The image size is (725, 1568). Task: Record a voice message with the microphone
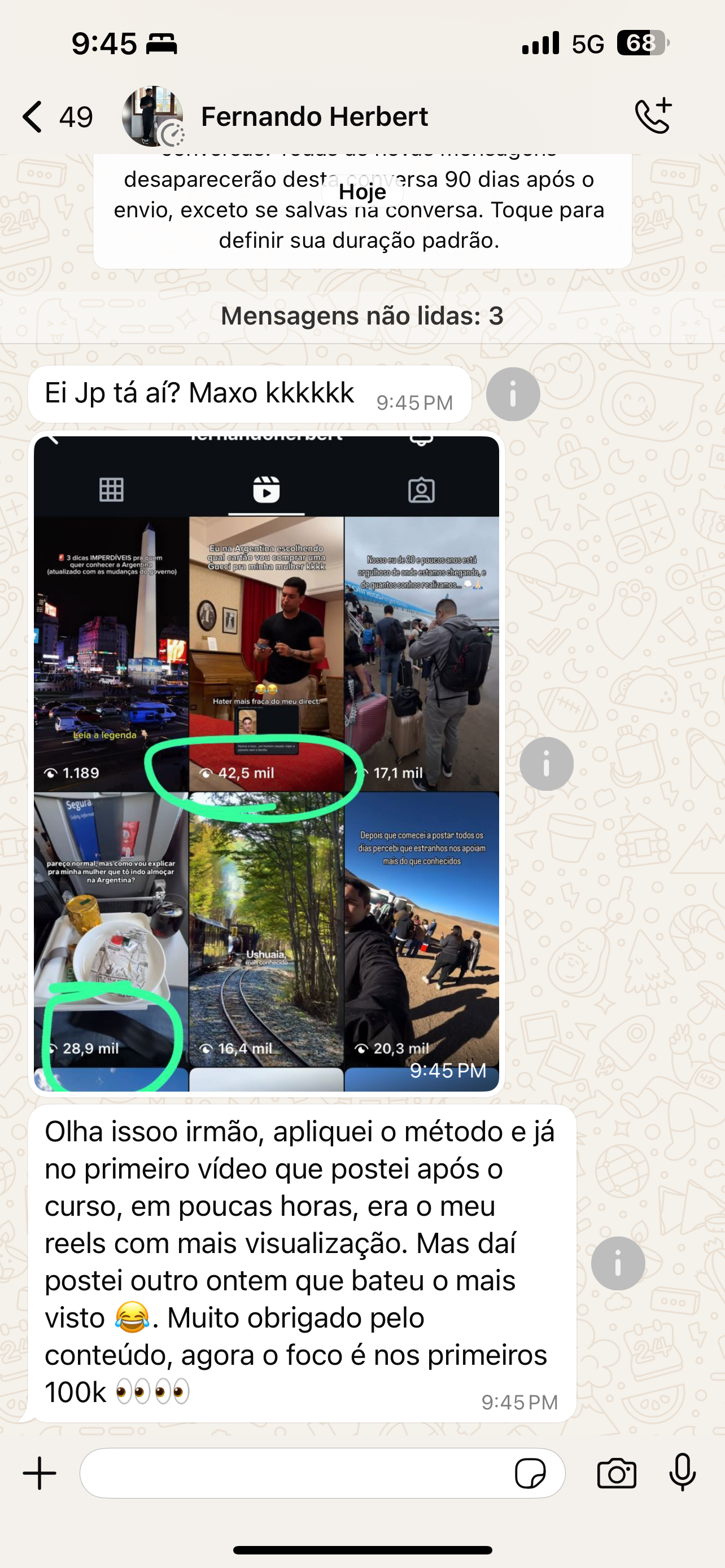(683, 1473)
